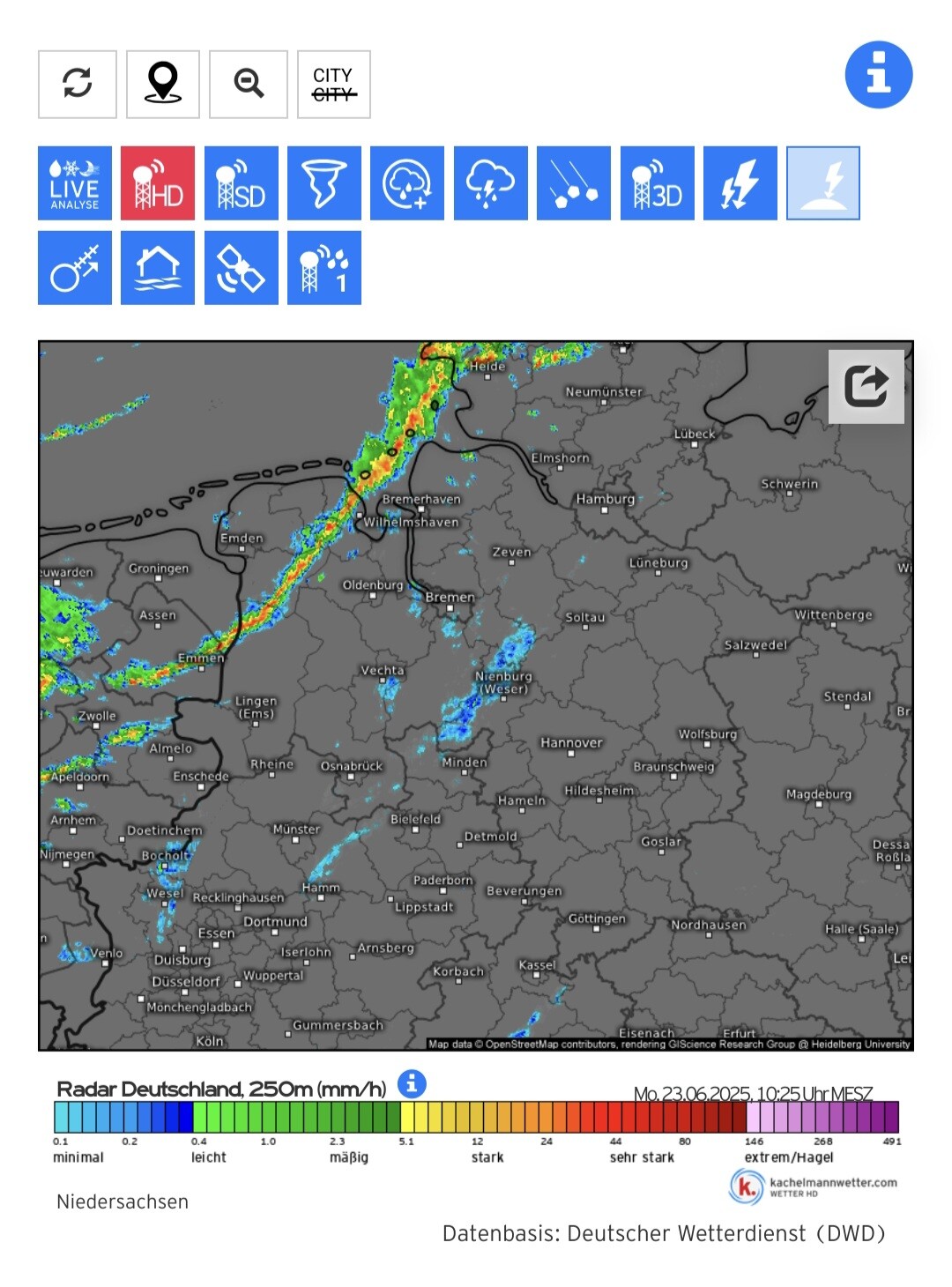Tap the location pin button
Image resolution: width=952 pixels, height=1287 pixels.
point(162,84)
